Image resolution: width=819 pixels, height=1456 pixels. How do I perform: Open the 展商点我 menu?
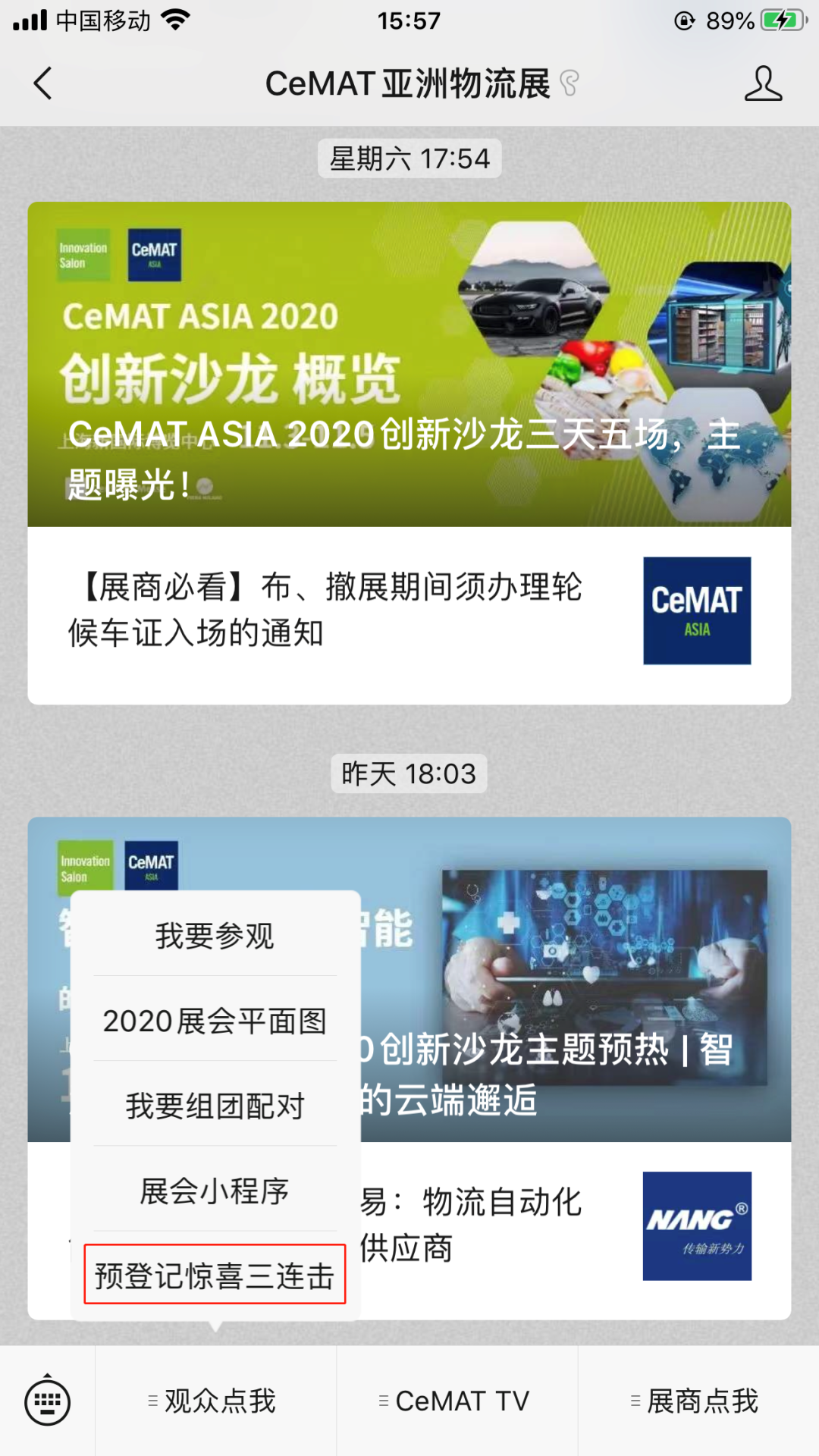coord(698,1401)
